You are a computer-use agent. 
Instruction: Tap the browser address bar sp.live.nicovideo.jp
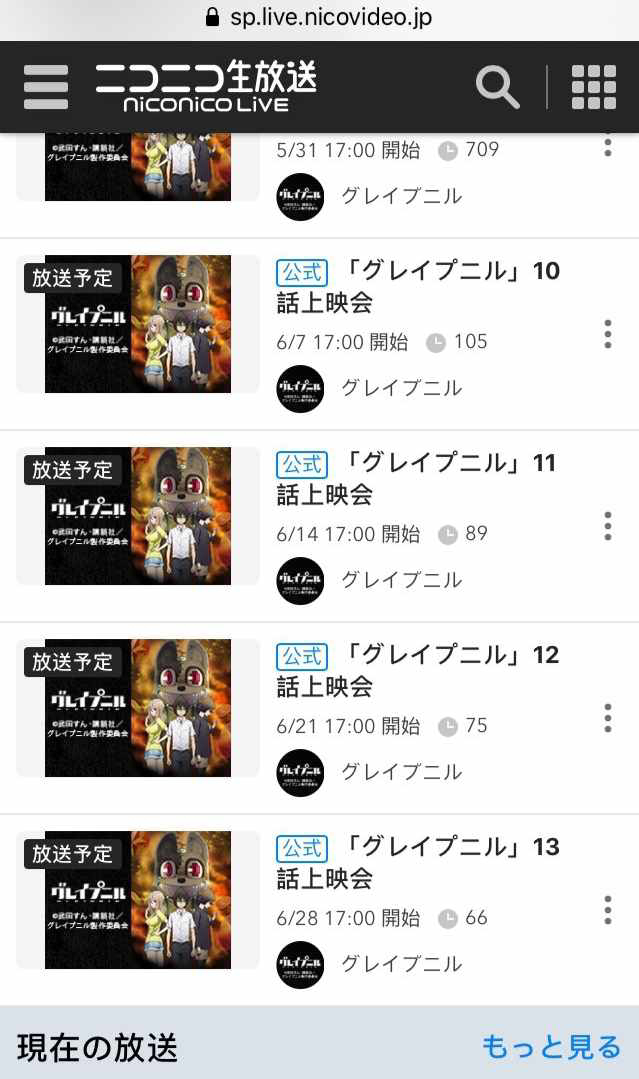point(319,18)
